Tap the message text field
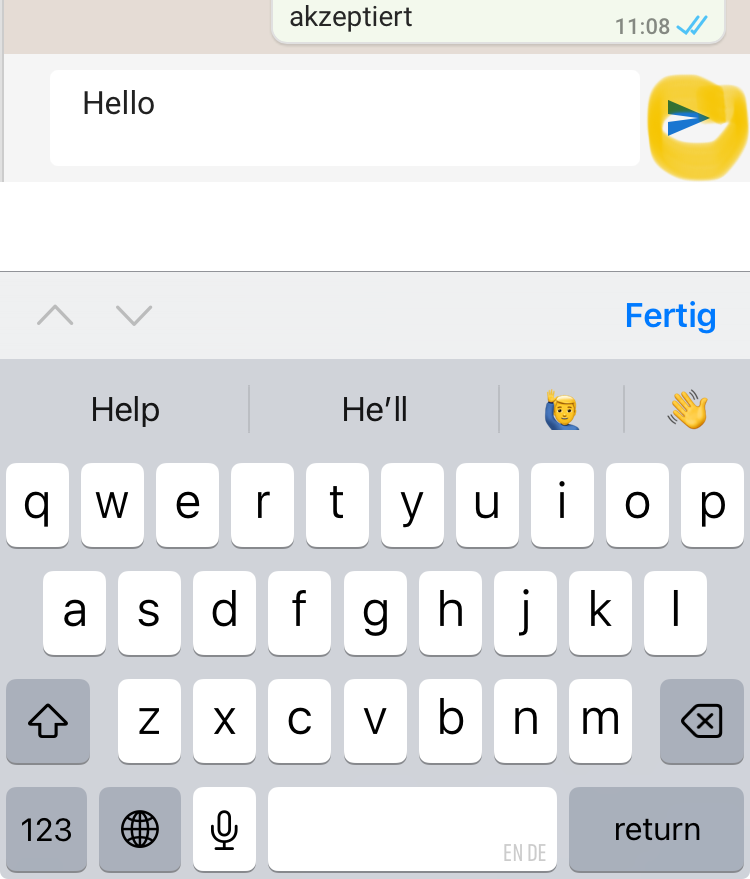 pos(344,118)
